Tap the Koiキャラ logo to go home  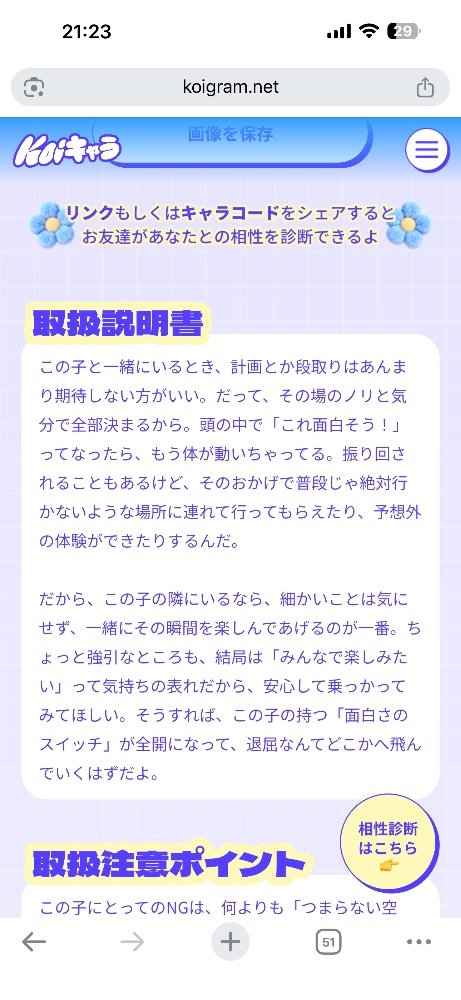[67, 150]
